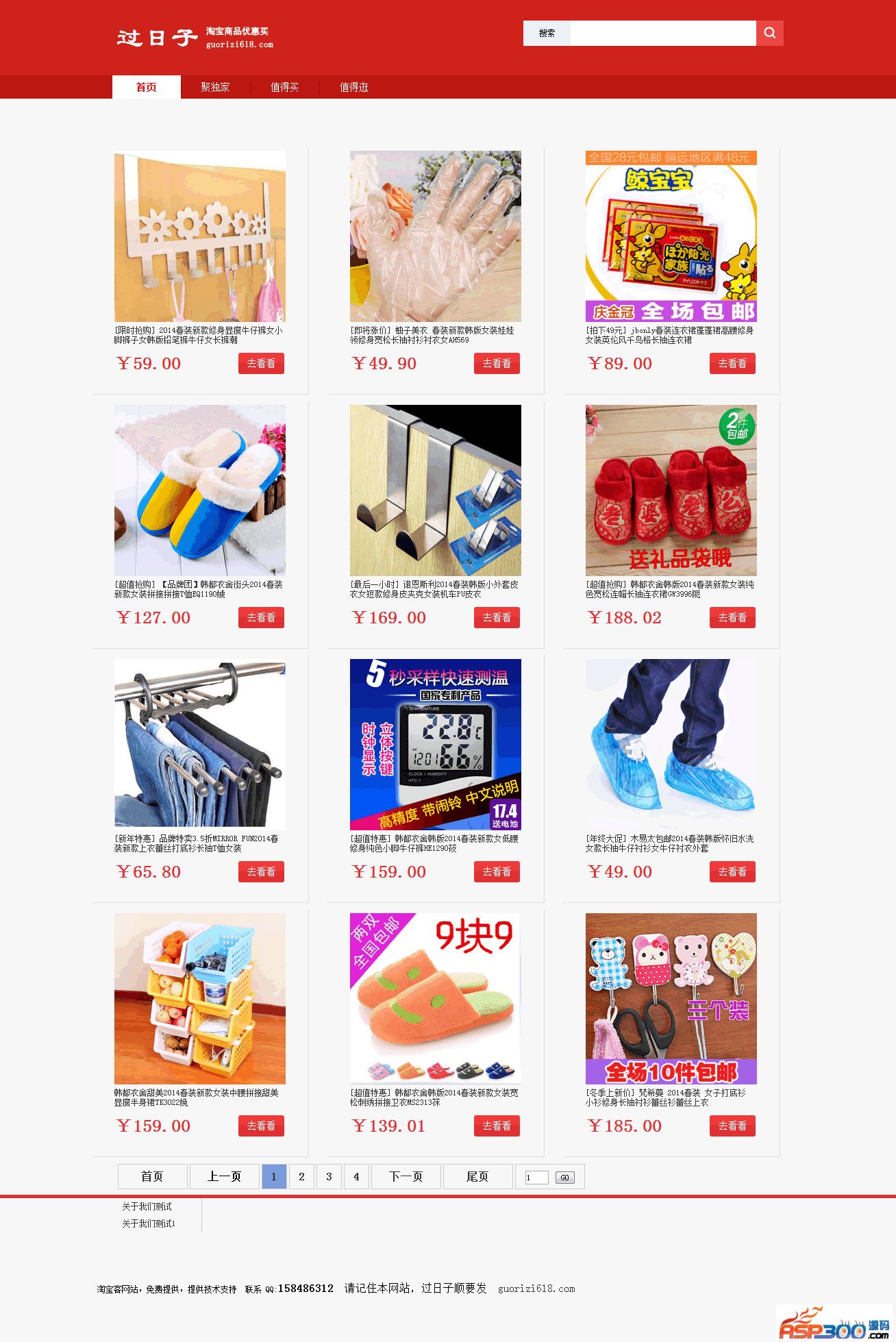Switch to the 聚独家 tab
The image size is (896, 1342).
[215, 87]
